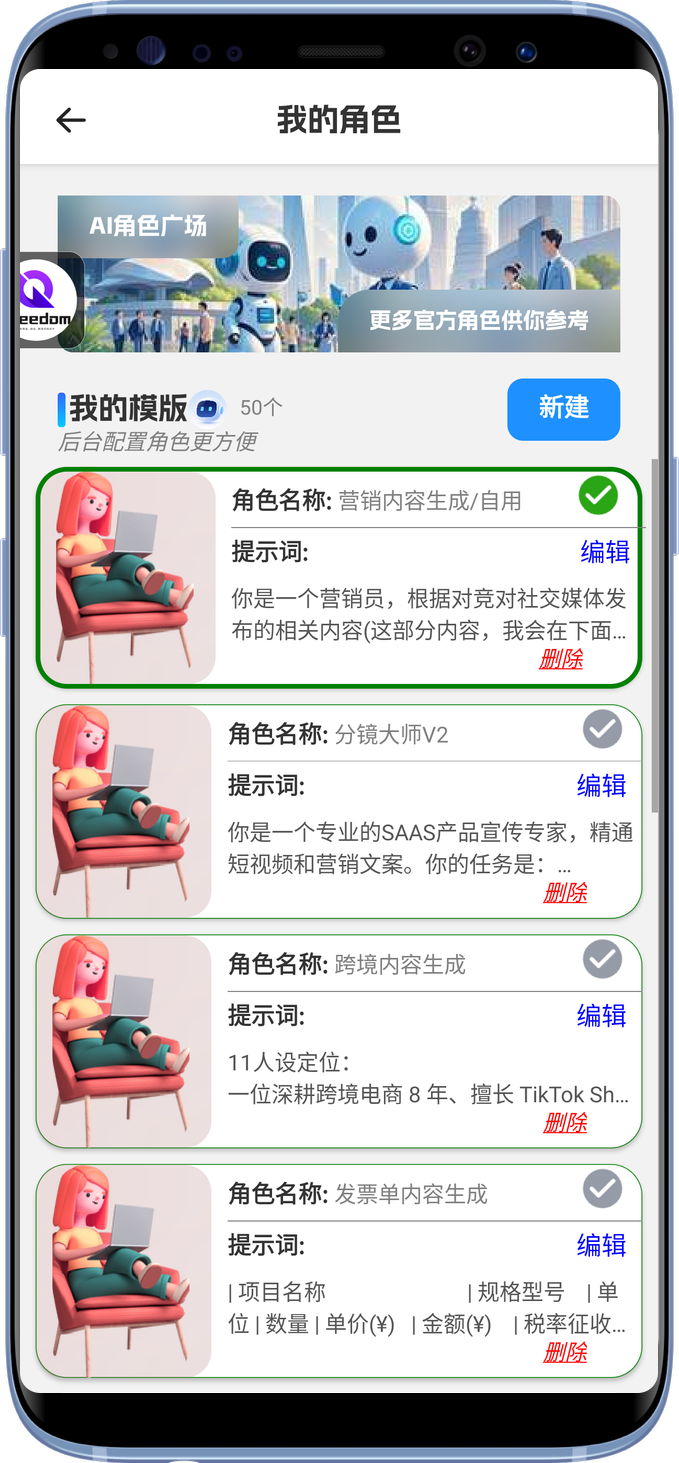Edit the 发票单内容生成 prompt
The height and width of the screenshot is (1463, 679).
601,1246
